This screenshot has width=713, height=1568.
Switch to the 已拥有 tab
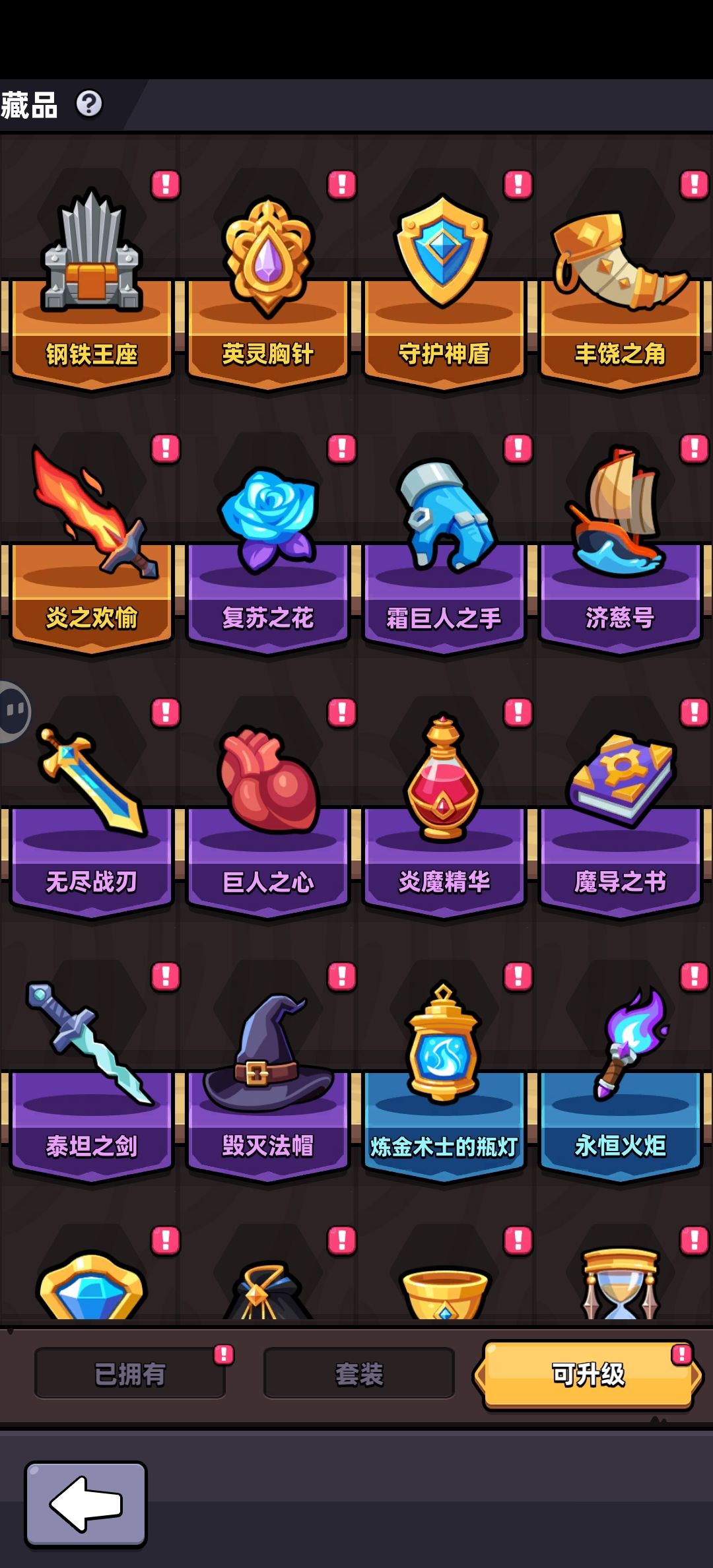coord(130,1373)
